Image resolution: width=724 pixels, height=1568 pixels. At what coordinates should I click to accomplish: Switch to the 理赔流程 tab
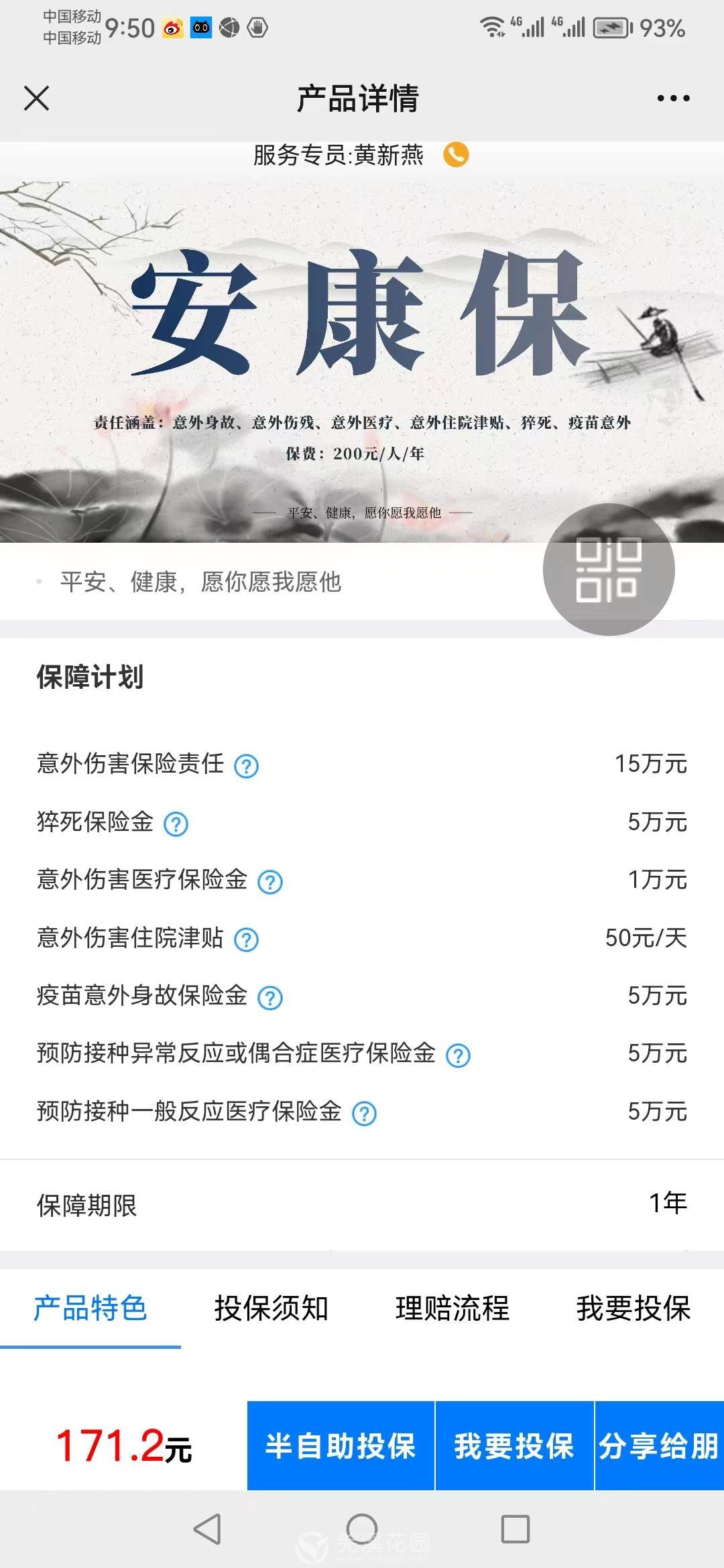452,1308
